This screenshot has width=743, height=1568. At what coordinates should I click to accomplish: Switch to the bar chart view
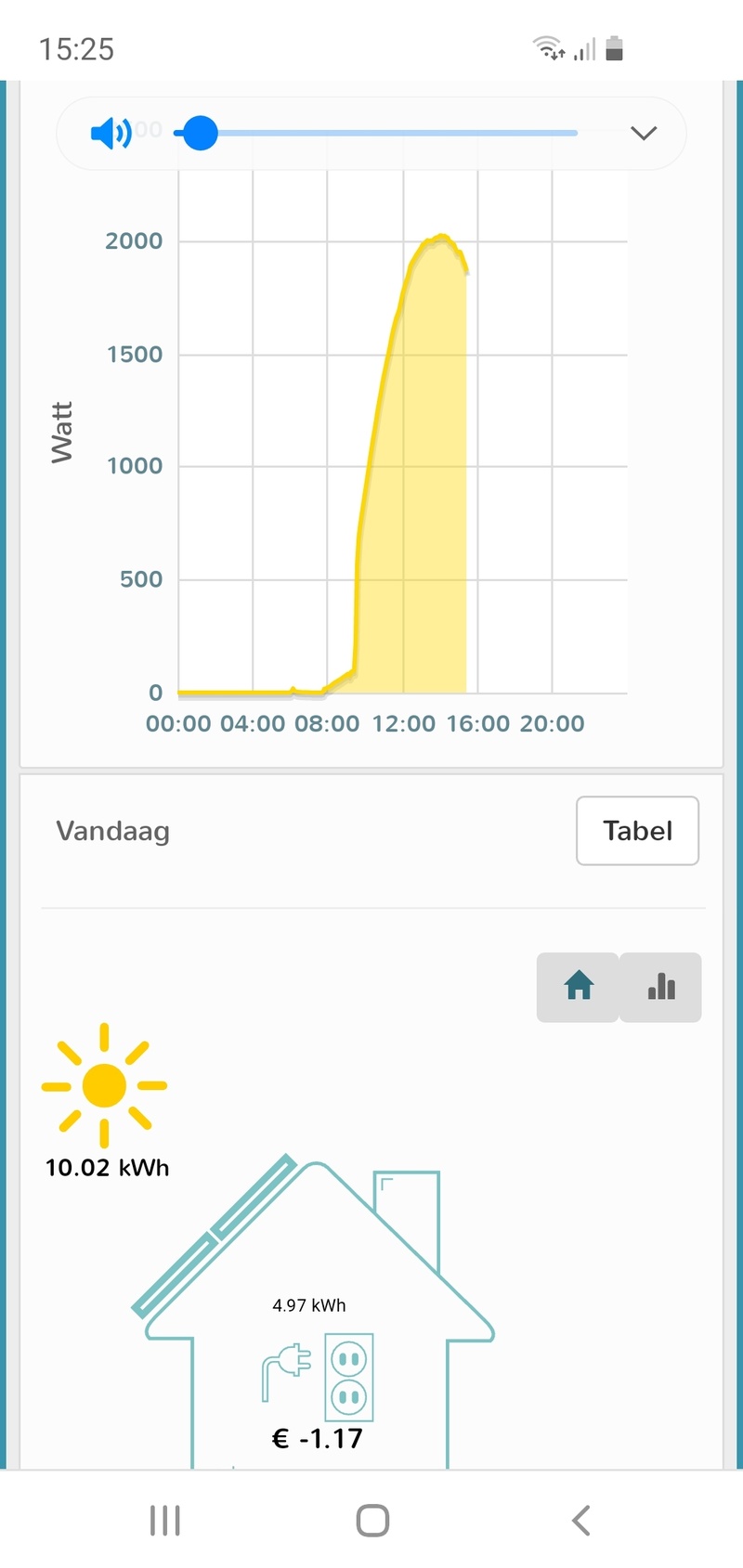tap(660, 986)
